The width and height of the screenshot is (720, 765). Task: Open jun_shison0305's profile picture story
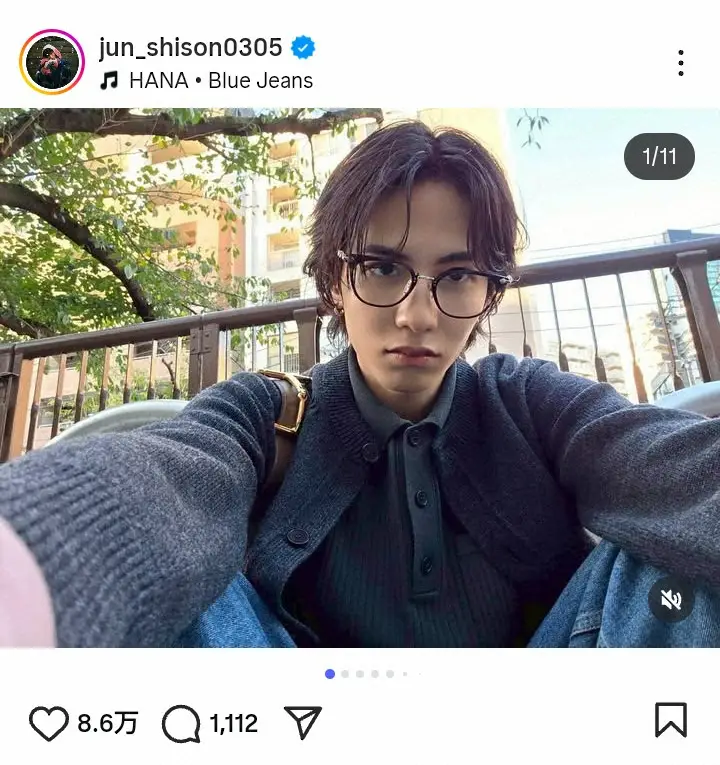click(x=52, y=62)
